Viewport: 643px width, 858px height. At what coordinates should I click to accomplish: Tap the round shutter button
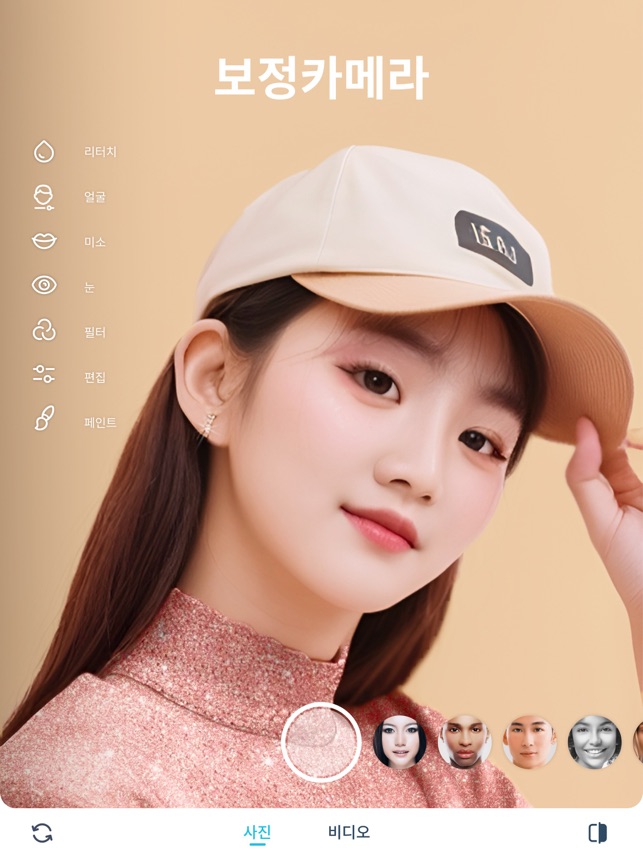pyautogui.click(x=321, y=742)
